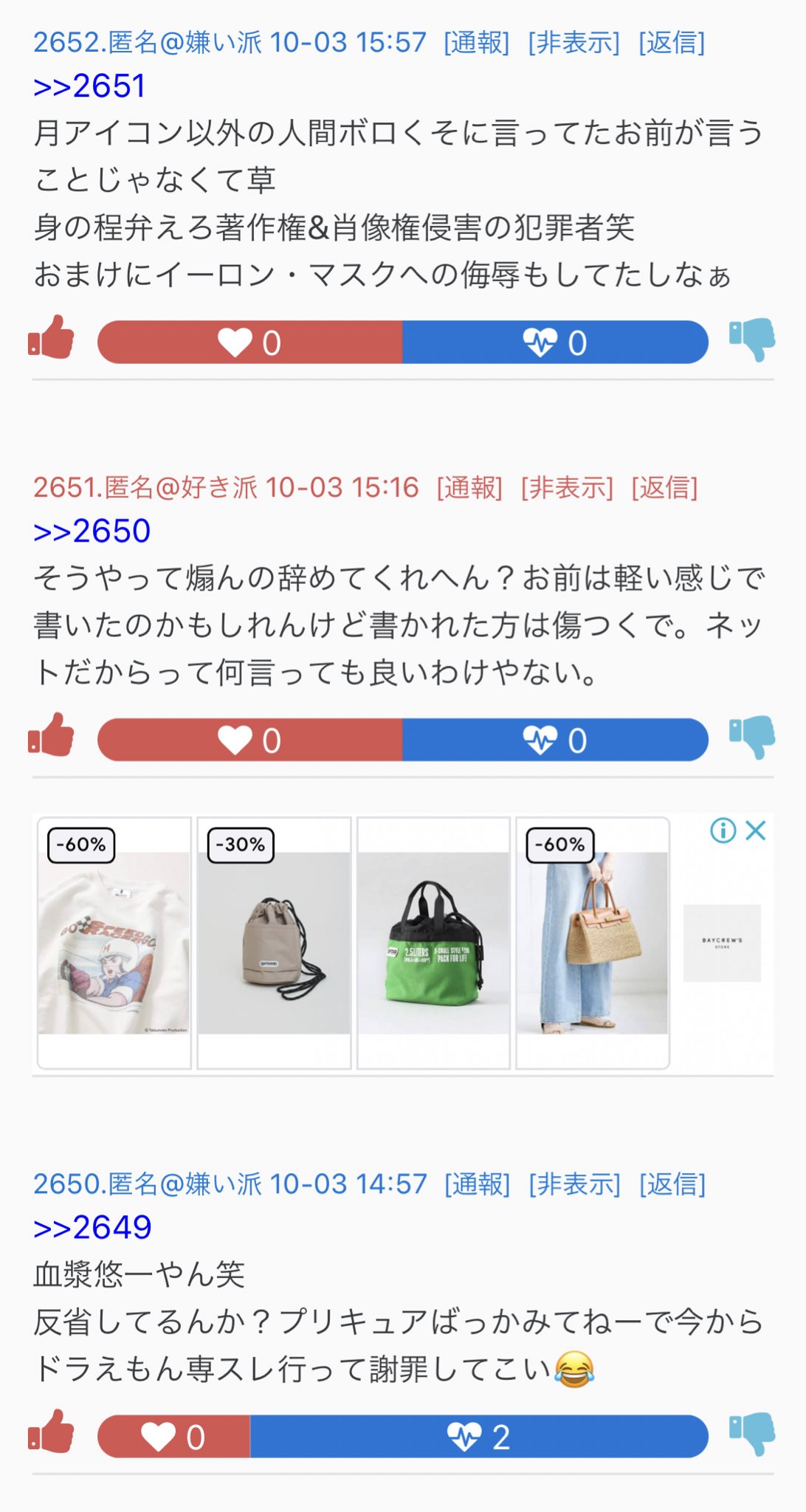Give thumbs down to comment 2651
Screen dimensions: 806x1512
coord(752,738)
